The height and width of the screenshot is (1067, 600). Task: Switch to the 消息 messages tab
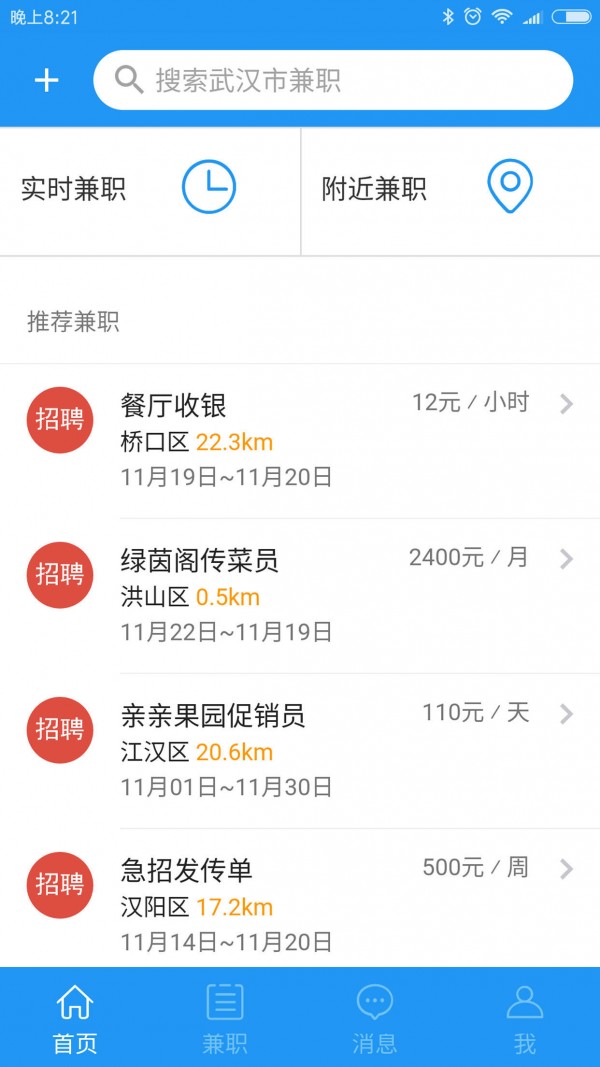[375, 1018]
